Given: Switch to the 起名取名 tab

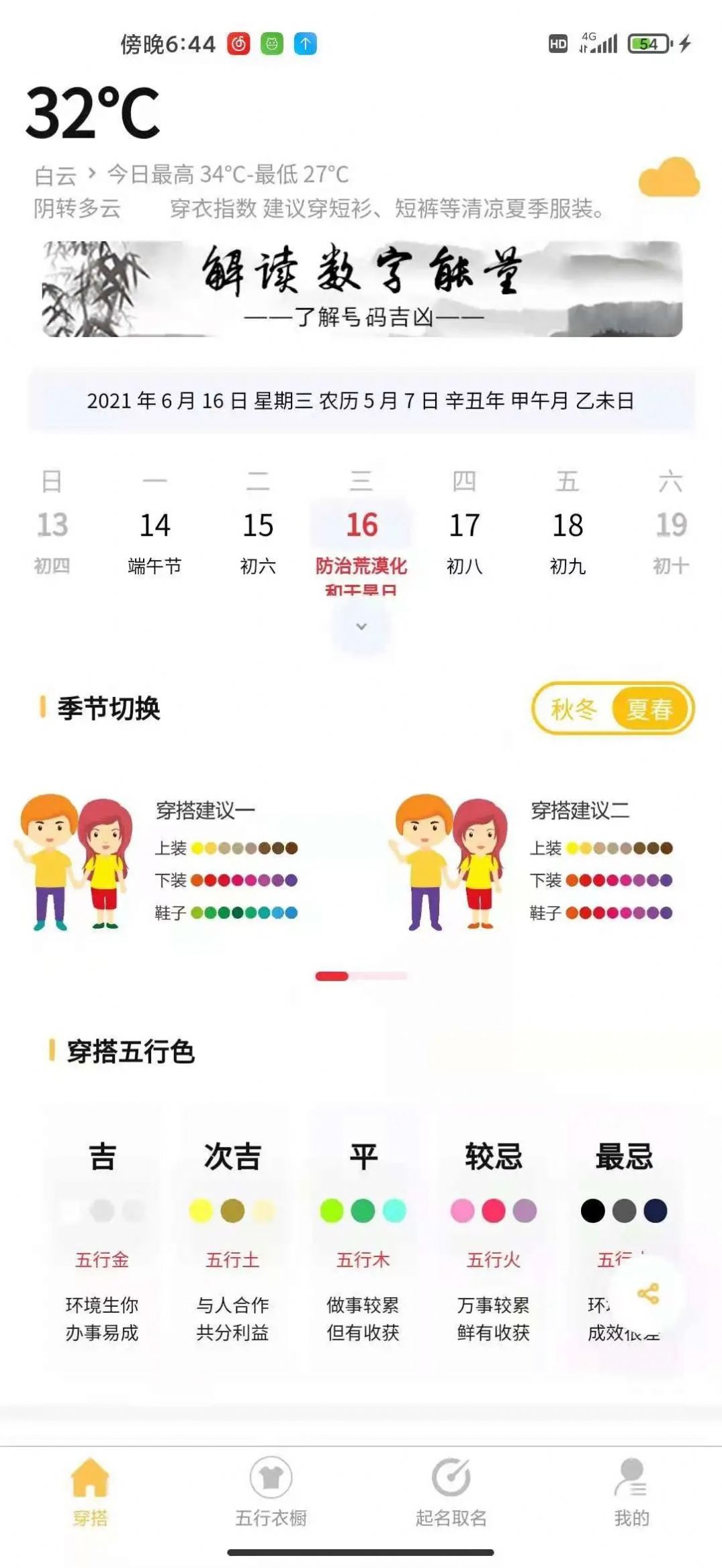Looking at the screenshot, I should [x=451, y=1490].
